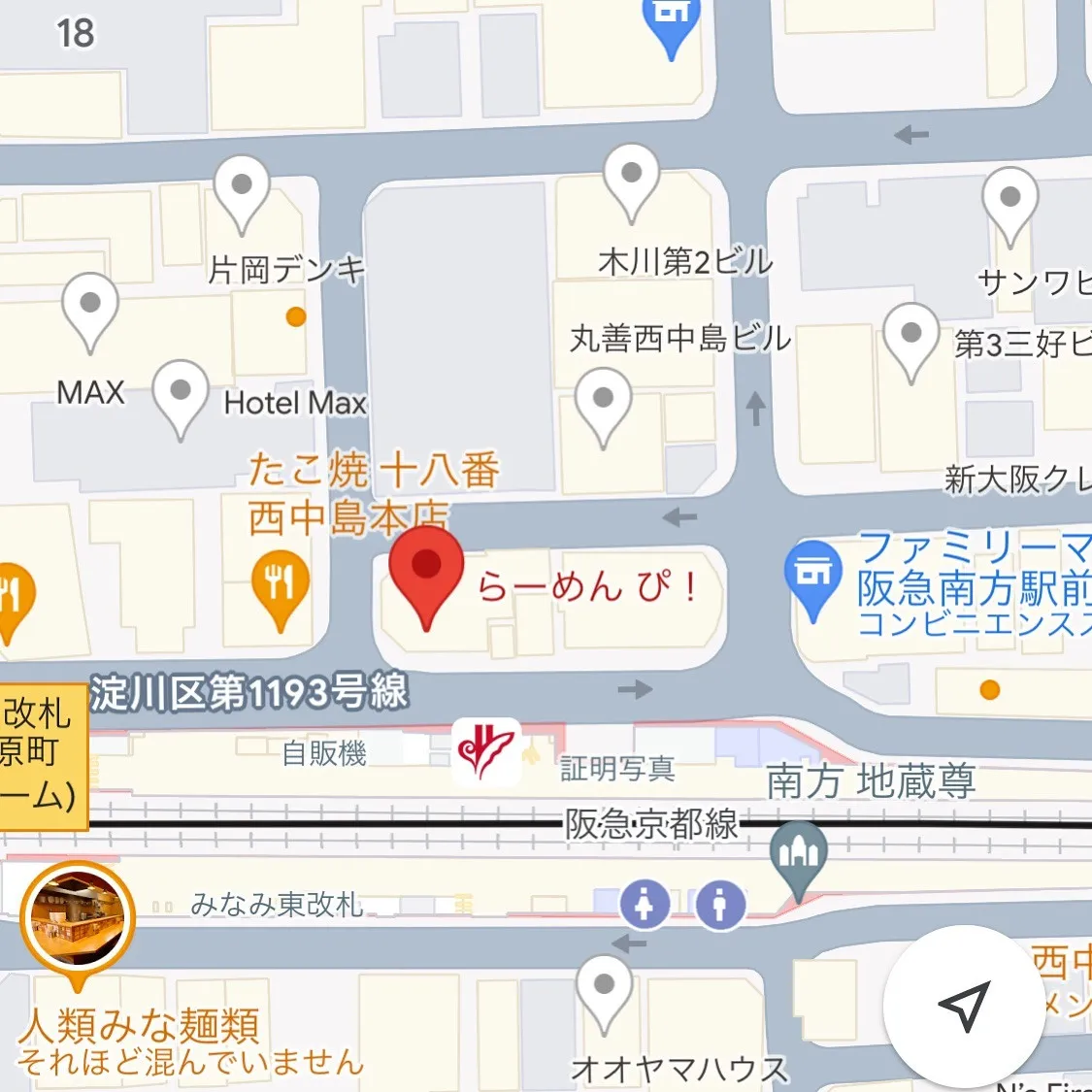Screen dimensions: 1092x1092
Task: Select the オオヤマハウス place pin
Action: pyautogui.click(x=604, y=989)
